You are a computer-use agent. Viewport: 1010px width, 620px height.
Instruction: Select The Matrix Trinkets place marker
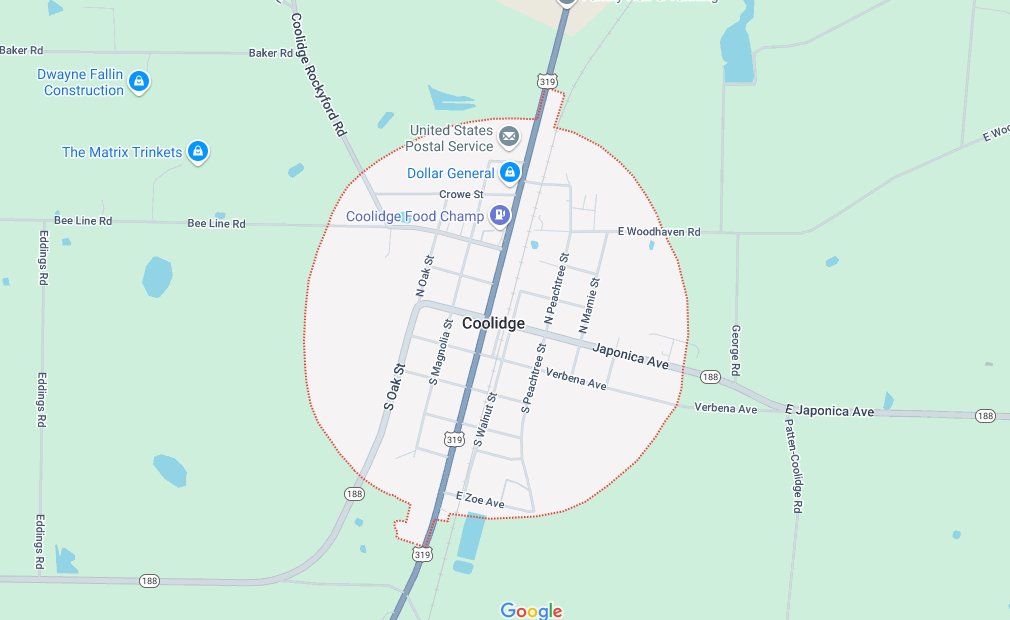click(198, 152)
